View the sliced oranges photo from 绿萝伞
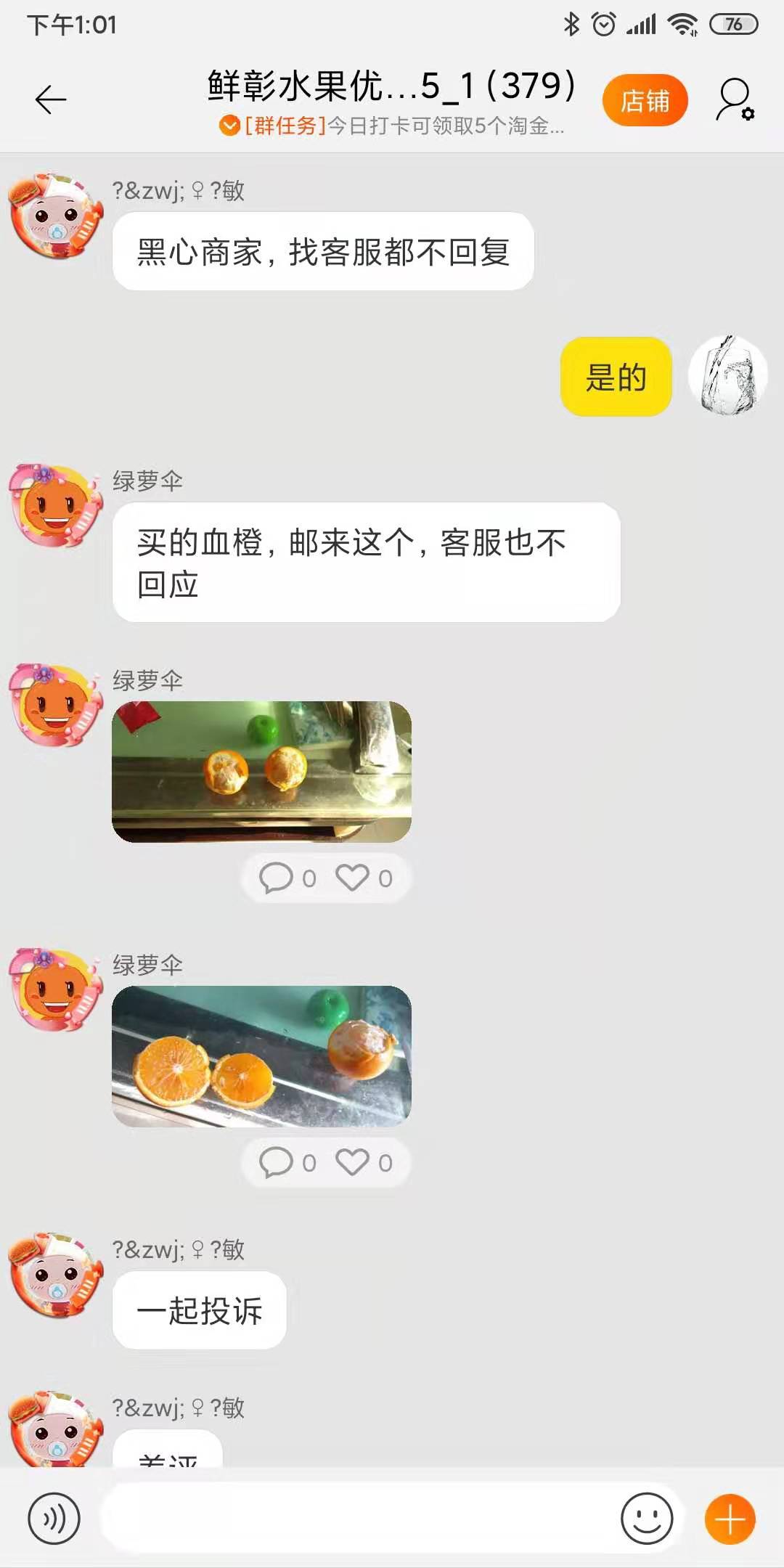The width and height of the screenshot is (784, 1568). coord(261,1056)
